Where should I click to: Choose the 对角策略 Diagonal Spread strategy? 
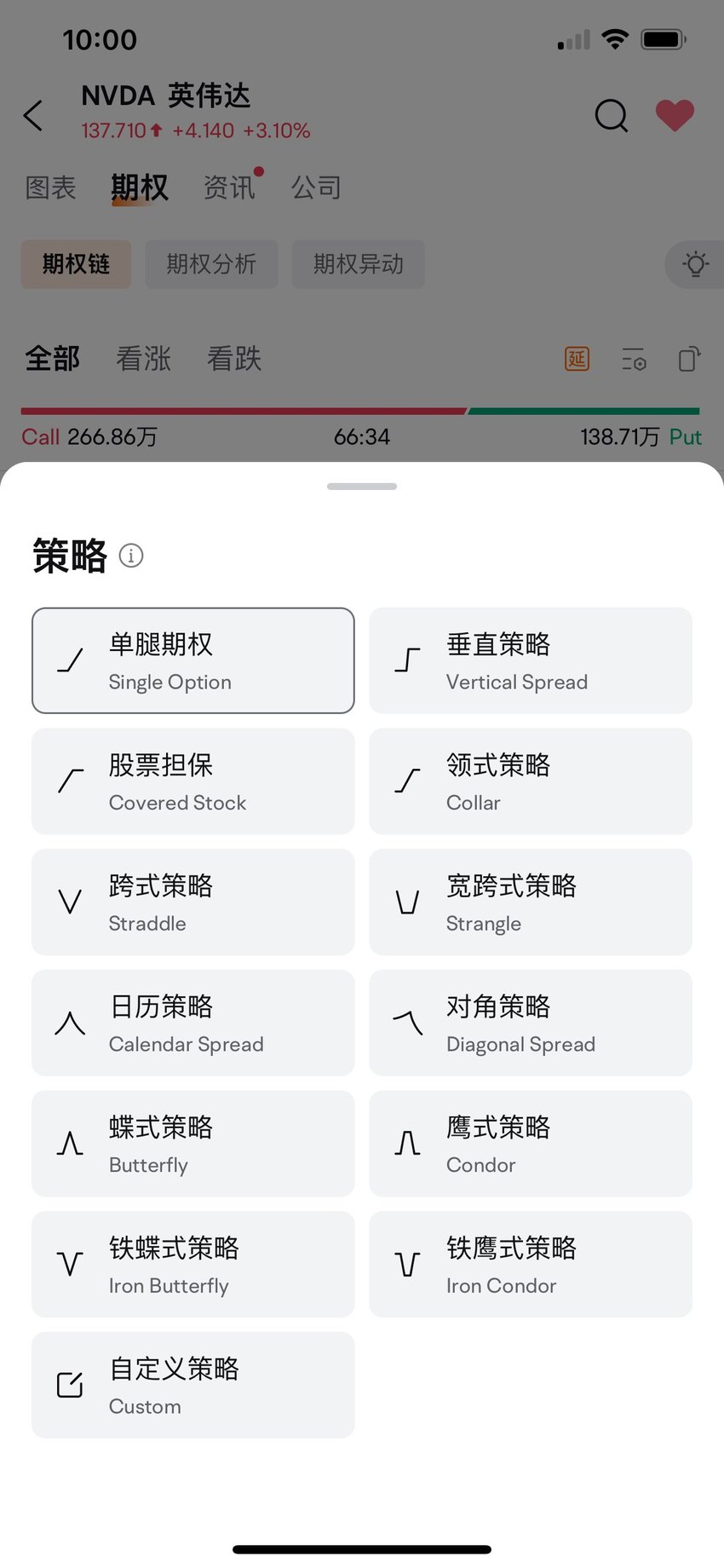[x=531, y=1023]
